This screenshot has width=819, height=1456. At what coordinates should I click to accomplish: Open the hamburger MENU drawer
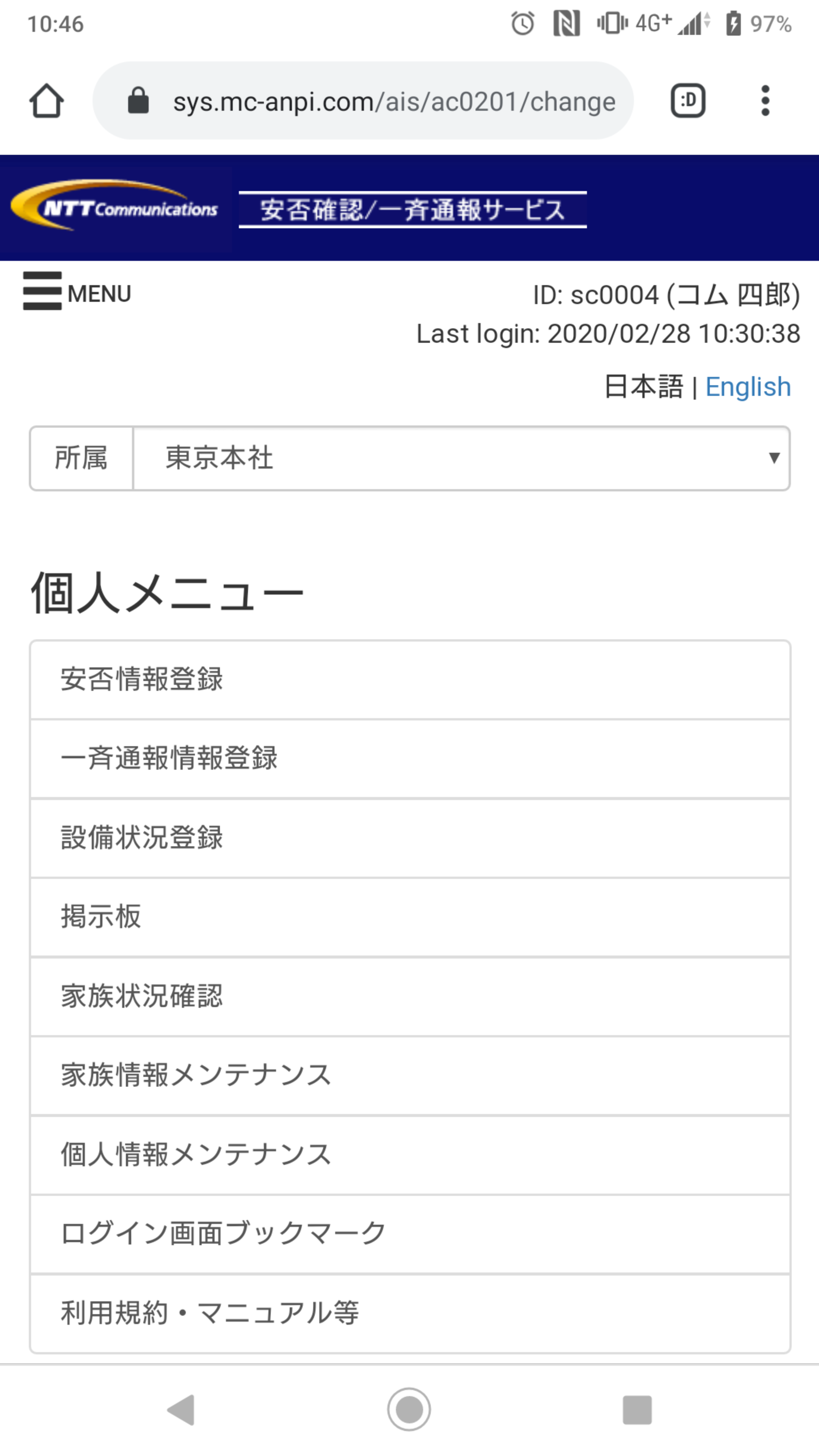pyautogui.click(x=77, y=292)
